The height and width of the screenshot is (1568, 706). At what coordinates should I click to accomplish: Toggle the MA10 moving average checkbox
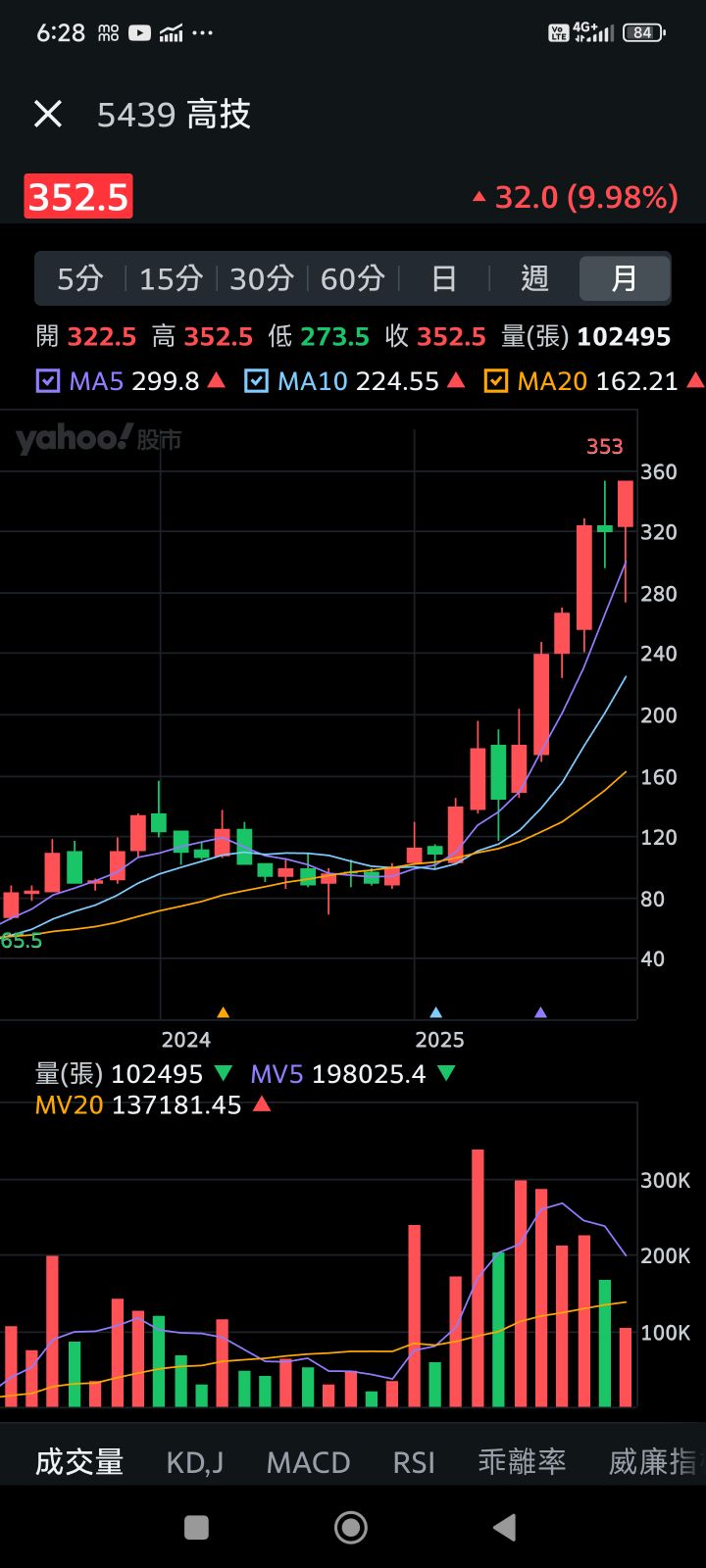pos(256,381)
